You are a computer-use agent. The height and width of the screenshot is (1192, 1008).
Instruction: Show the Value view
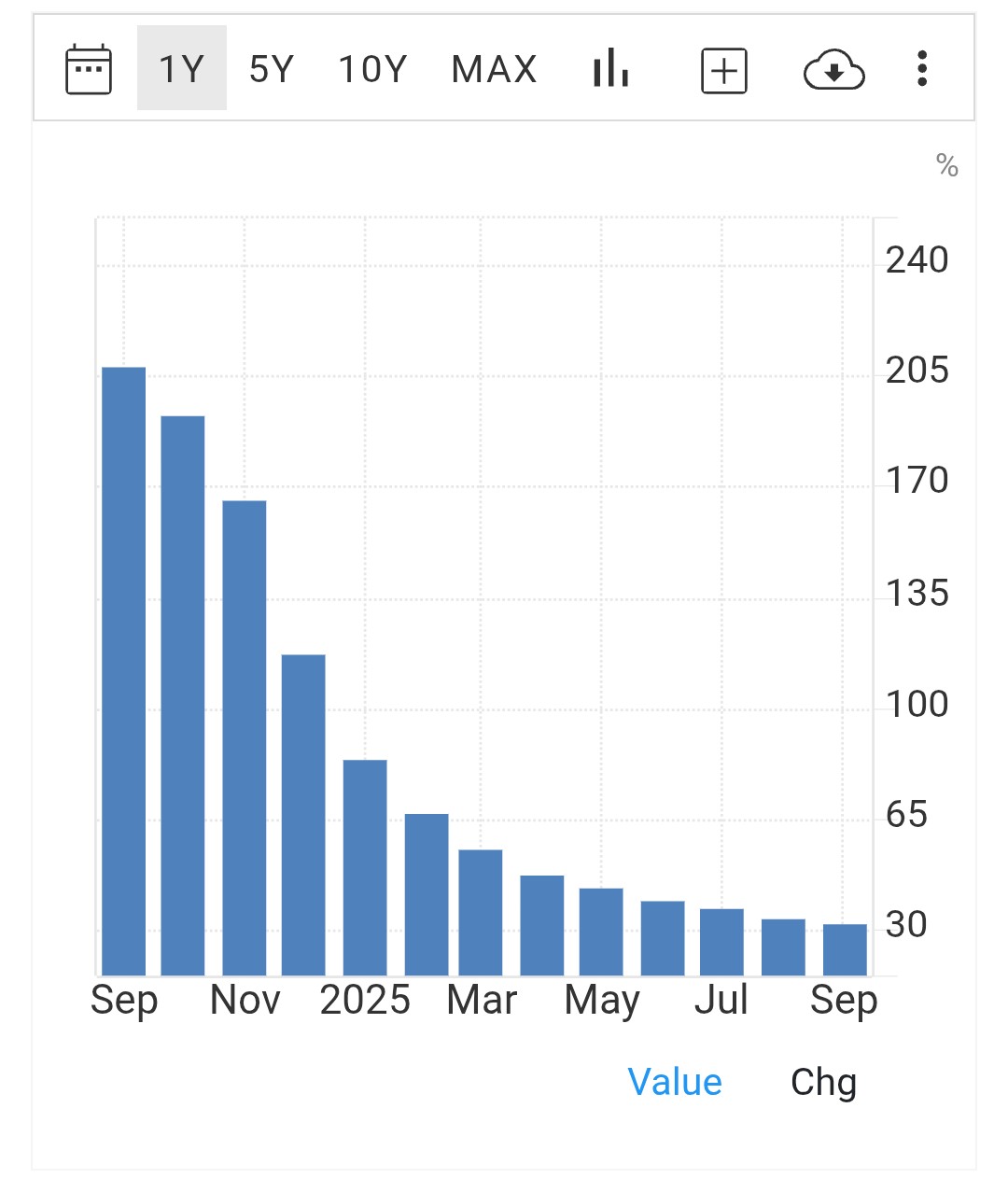pos(675,1082)
